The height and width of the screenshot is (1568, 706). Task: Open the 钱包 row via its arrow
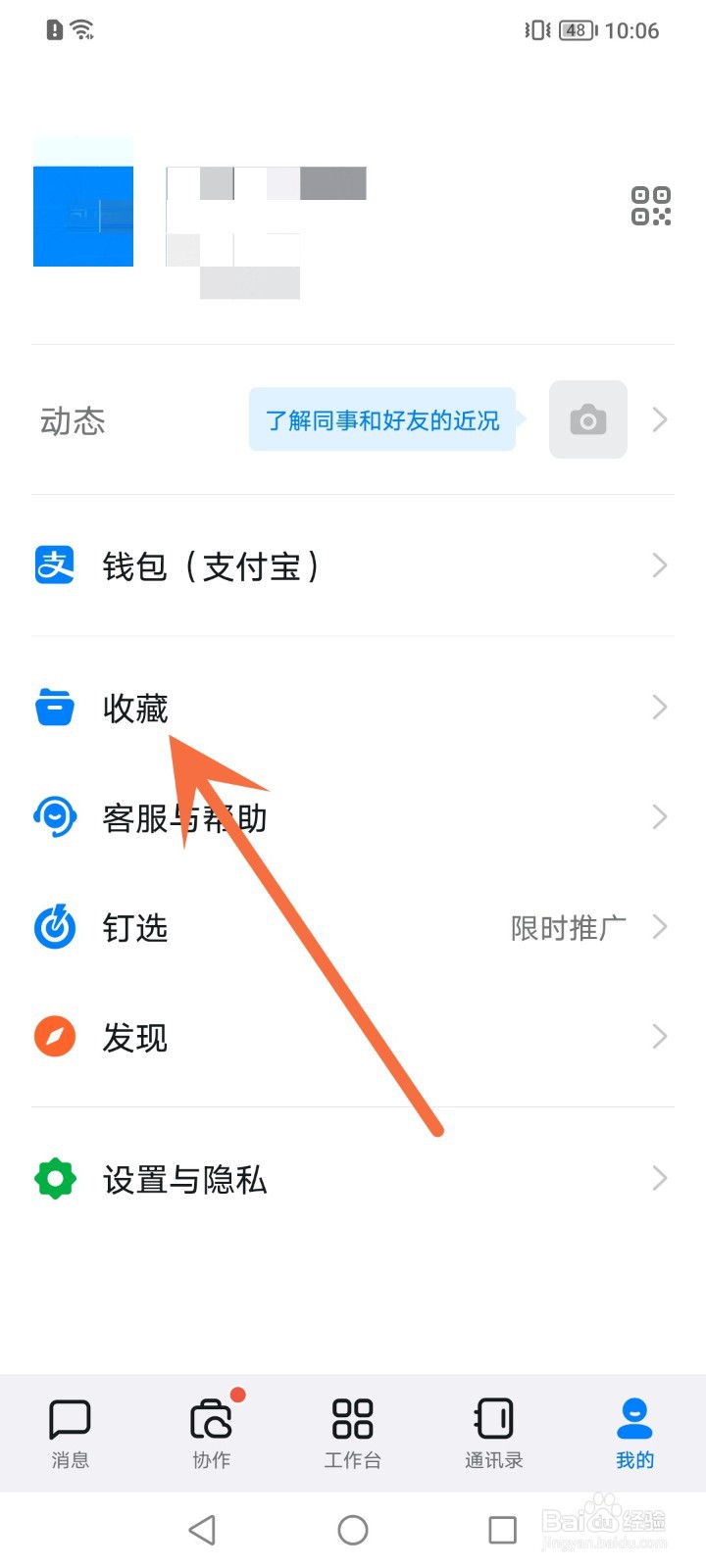coord(658,564)
